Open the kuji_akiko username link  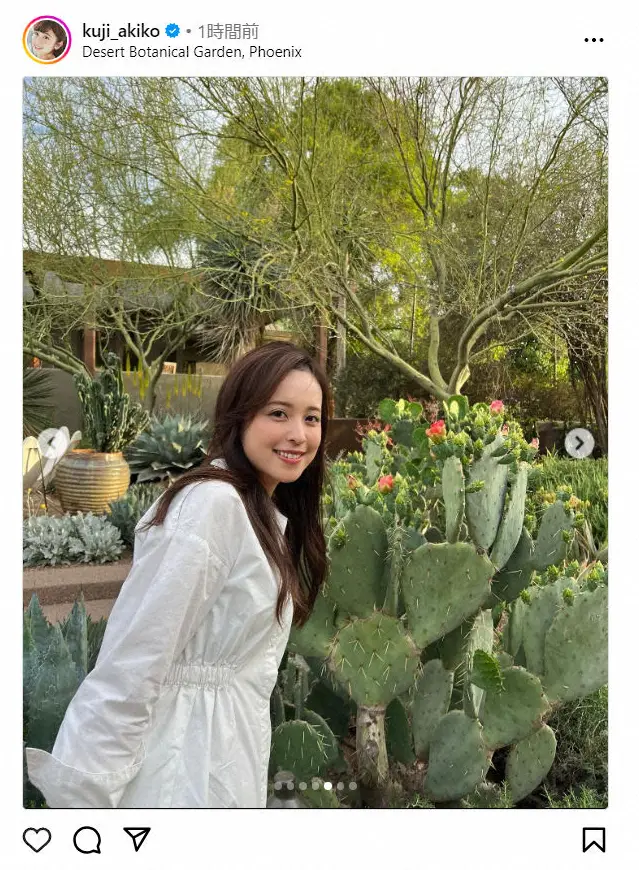tap(120, 31)
